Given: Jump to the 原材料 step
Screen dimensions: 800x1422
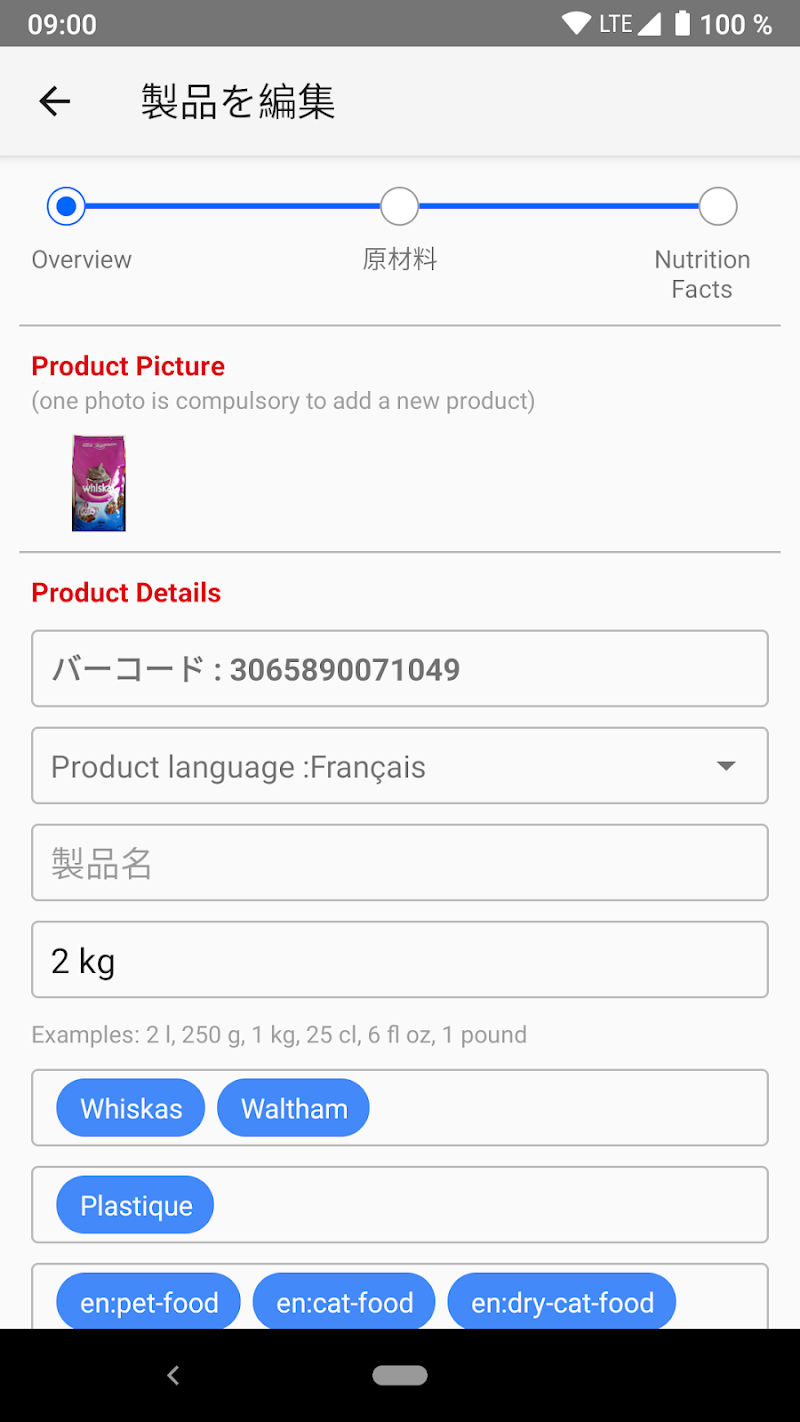Looking at the screenshot, I should pyautogui.click(x=399, y=207).
